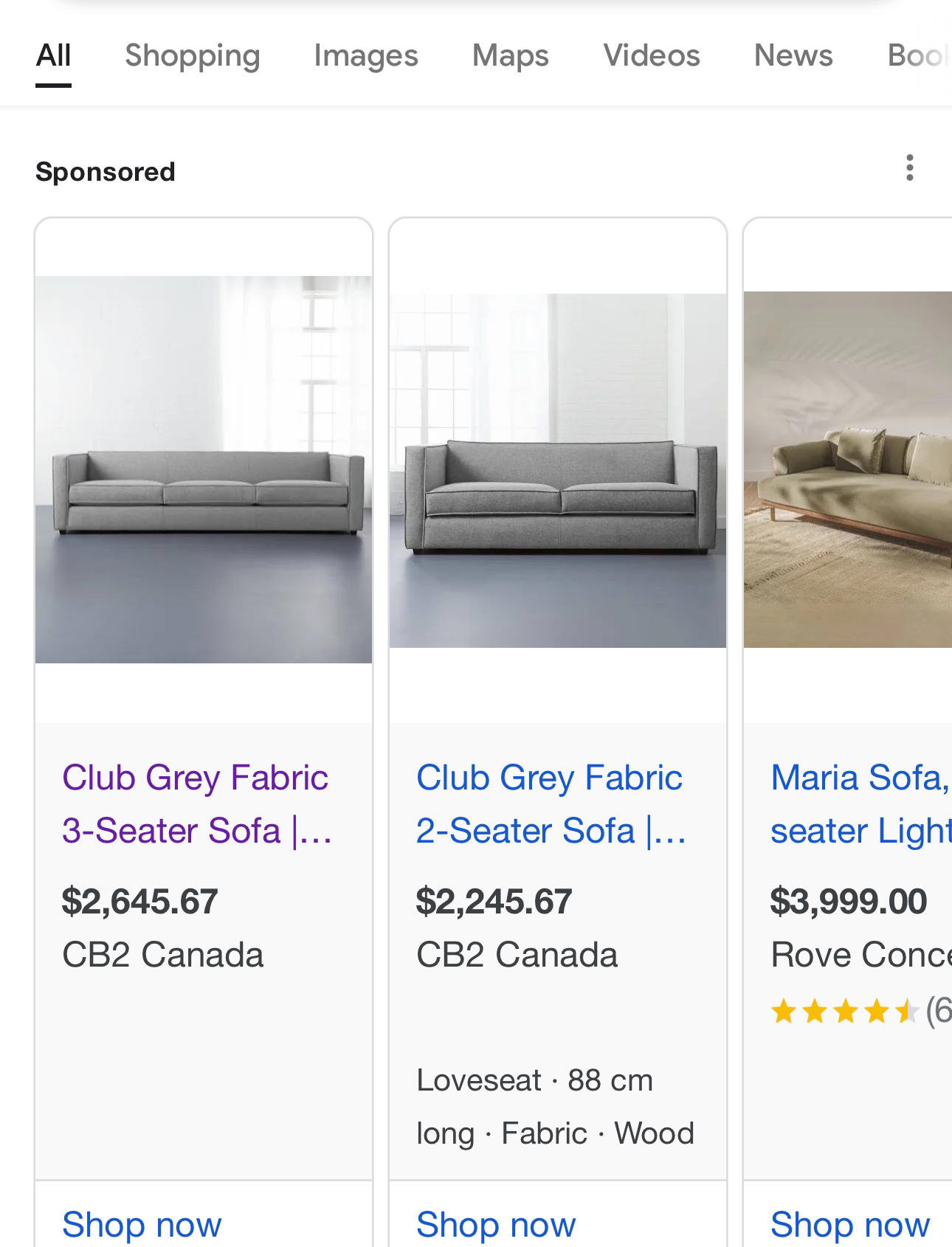952x1247 pixels.
Task: Select the currently active All tab
Action: 52,55
